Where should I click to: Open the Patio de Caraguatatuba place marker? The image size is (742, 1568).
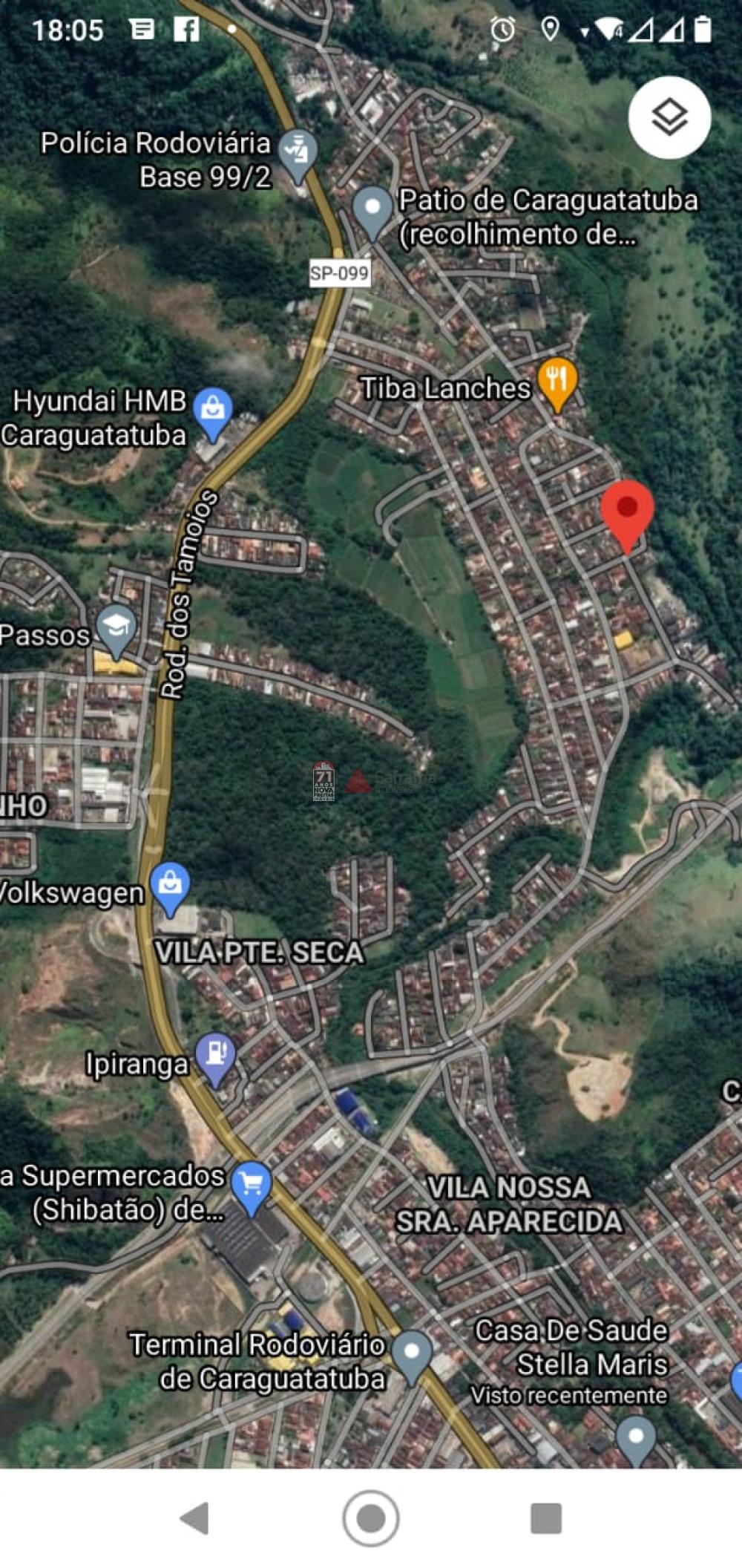click(x=372, y=210)
